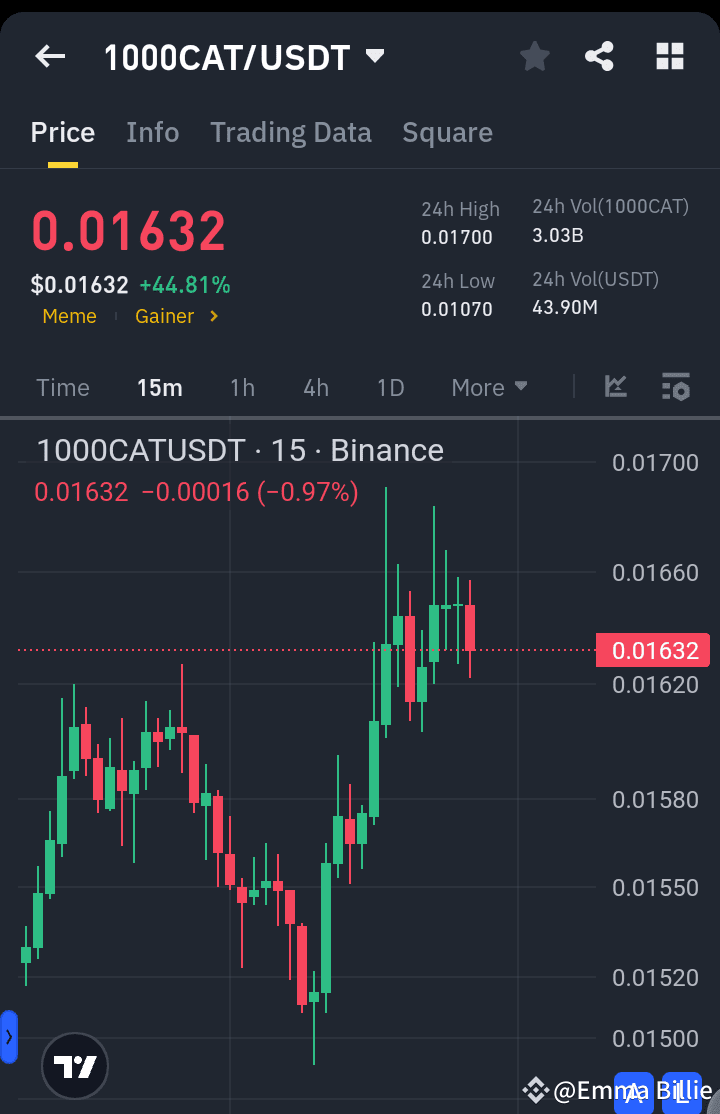This screenshot has width=720, height=1114.
Task: Click the red 0.01632 price axis marker
Action: (x=652, y=650)
